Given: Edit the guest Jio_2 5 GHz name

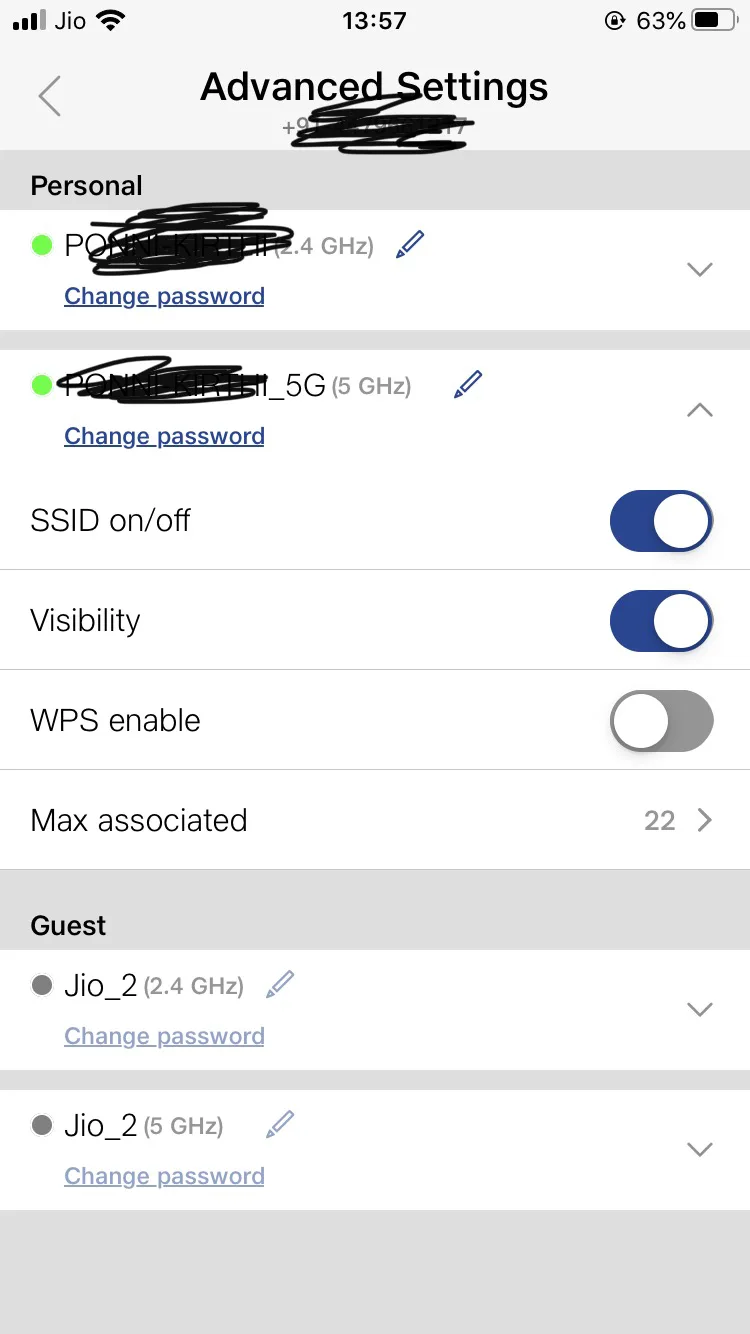Looking at the screenshot, I should pos(281,1124).
